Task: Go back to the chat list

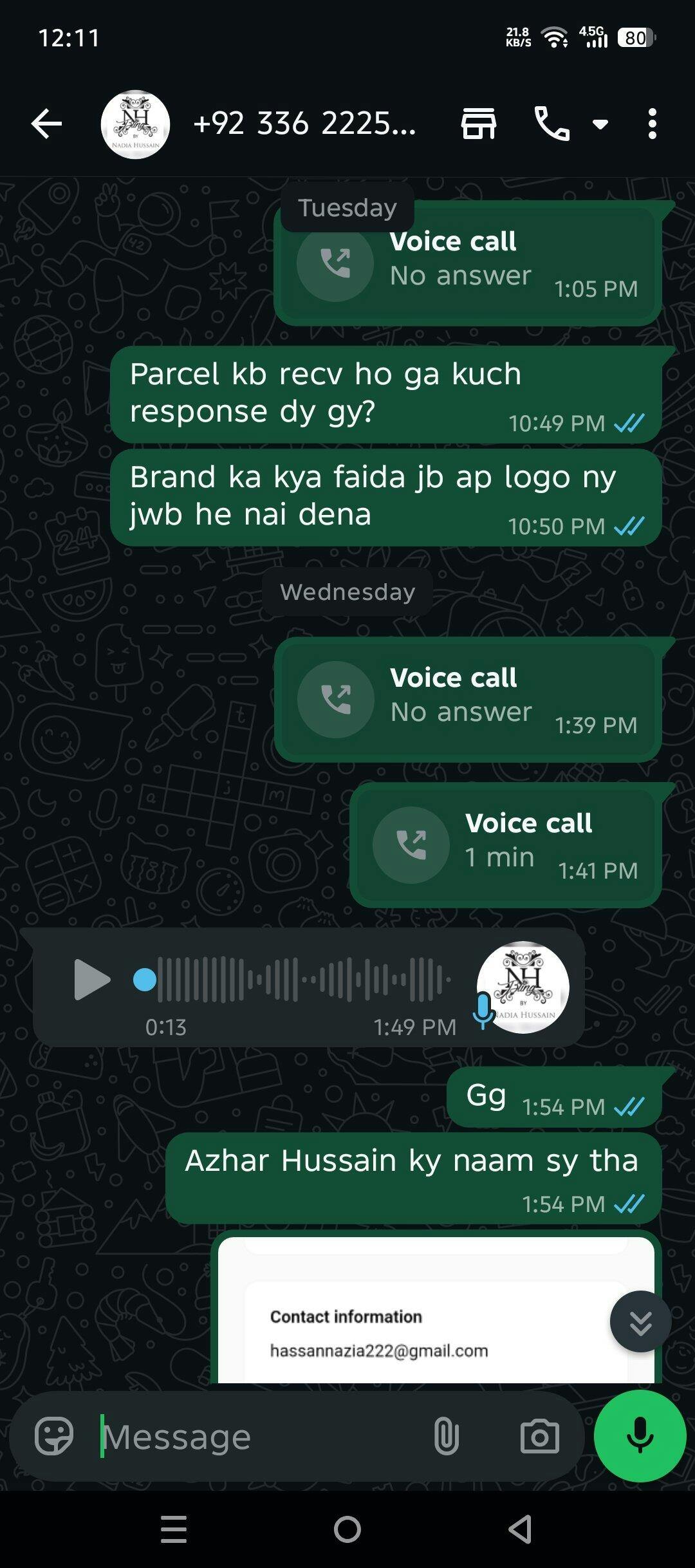Action: coord(46,124)
